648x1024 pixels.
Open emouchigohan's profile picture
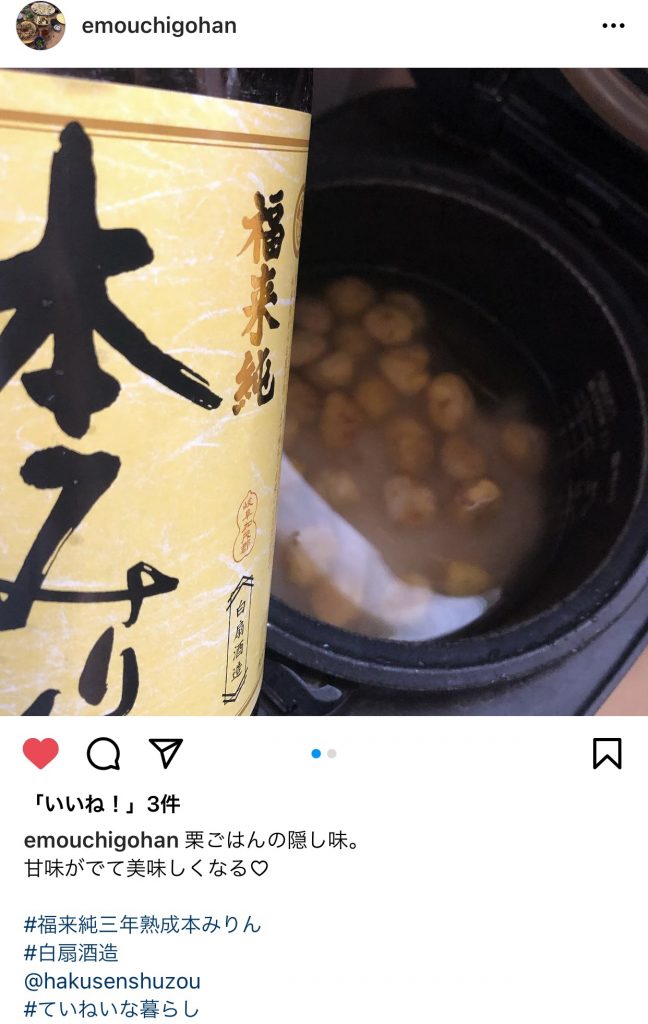click(40, 26)
